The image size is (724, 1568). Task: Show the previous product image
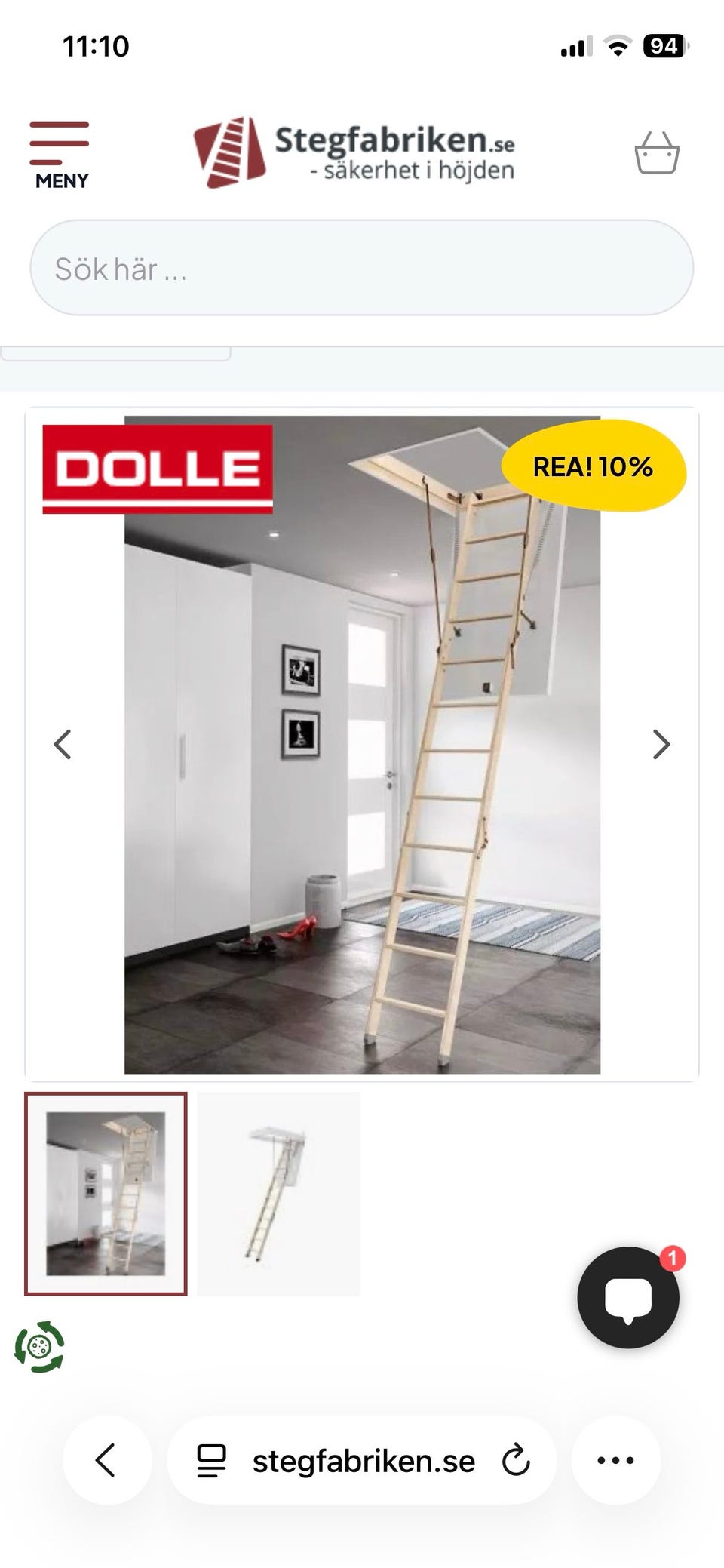coord(63,745)
